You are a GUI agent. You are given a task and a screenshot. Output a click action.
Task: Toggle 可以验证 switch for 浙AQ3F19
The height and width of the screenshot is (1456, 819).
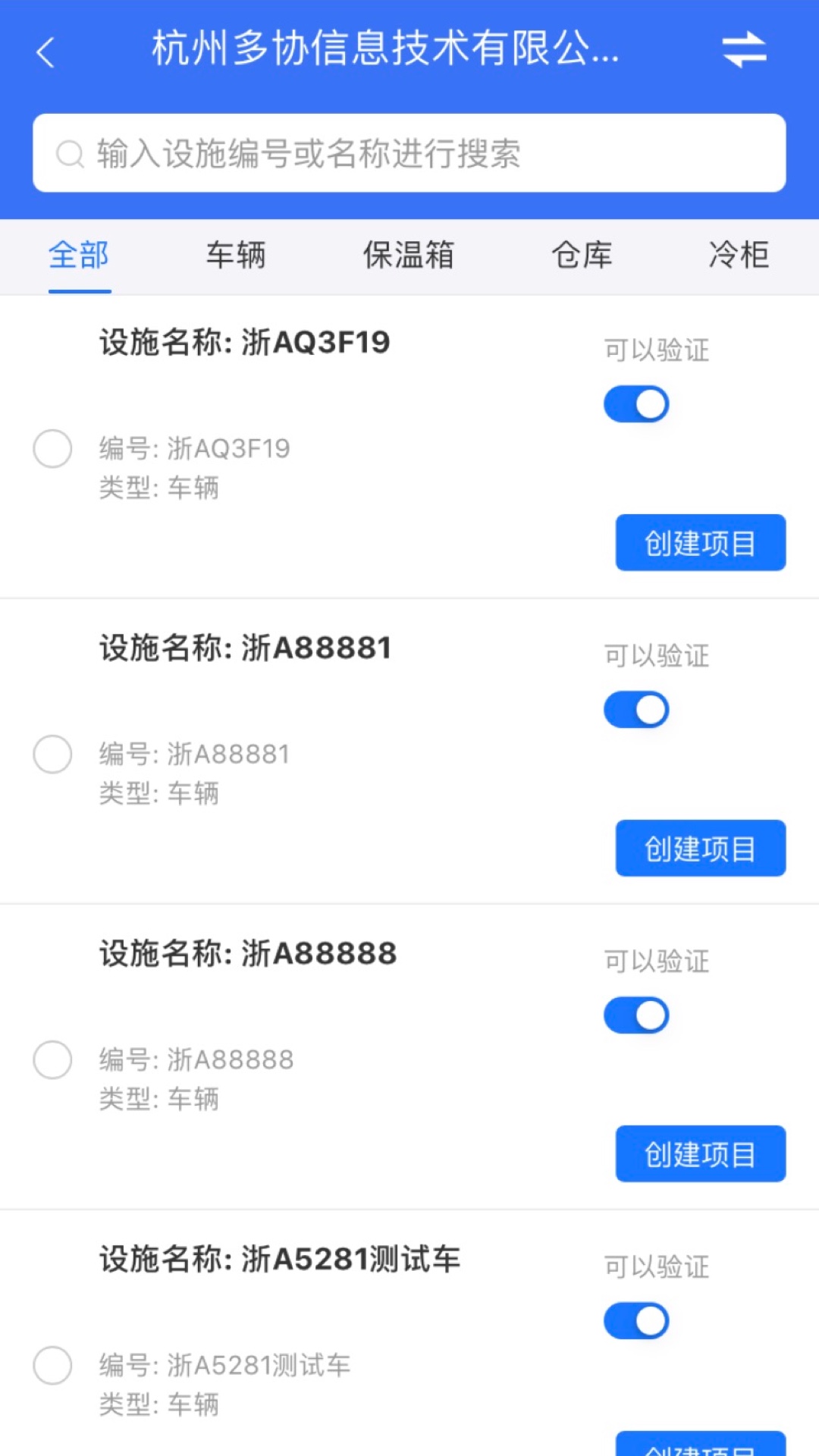[635, 404]
